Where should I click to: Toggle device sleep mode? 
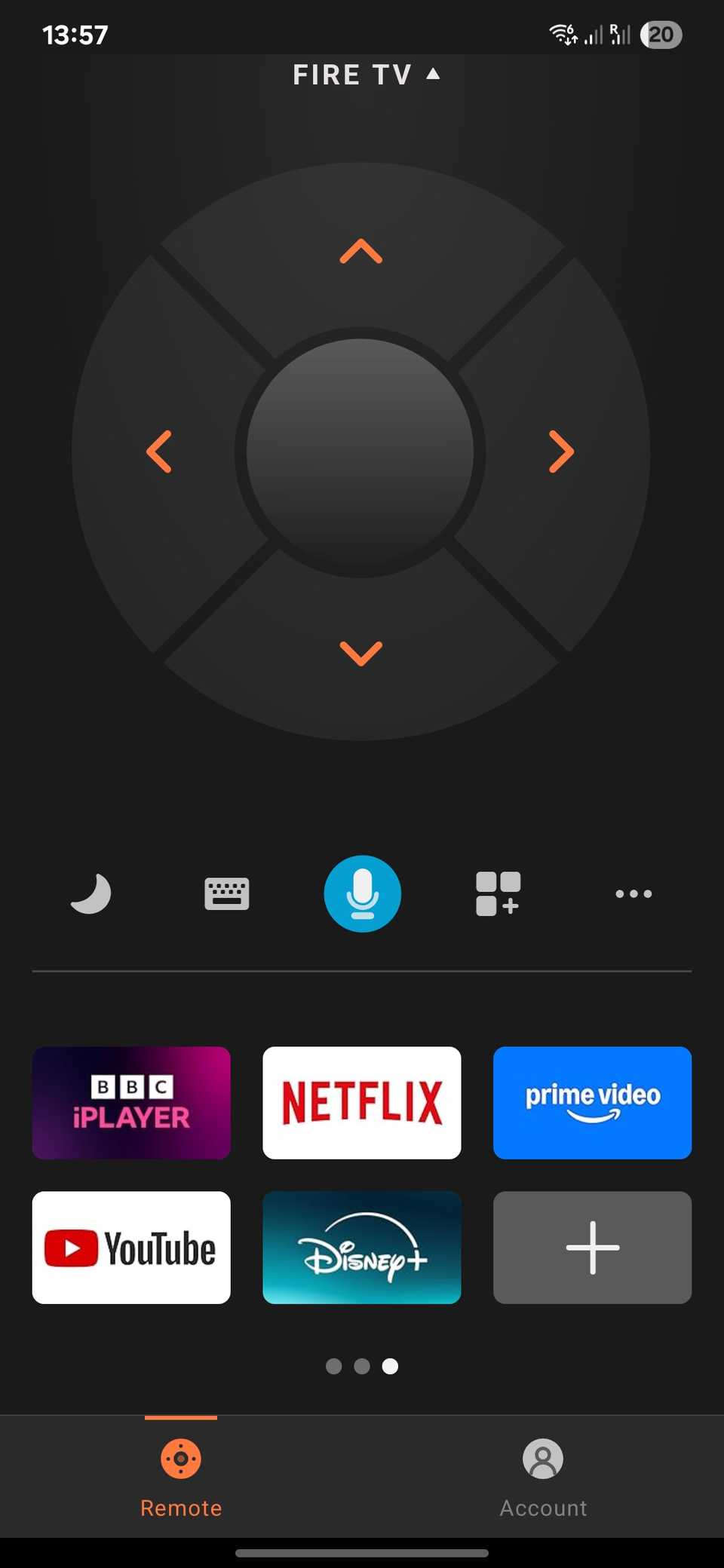90,893
